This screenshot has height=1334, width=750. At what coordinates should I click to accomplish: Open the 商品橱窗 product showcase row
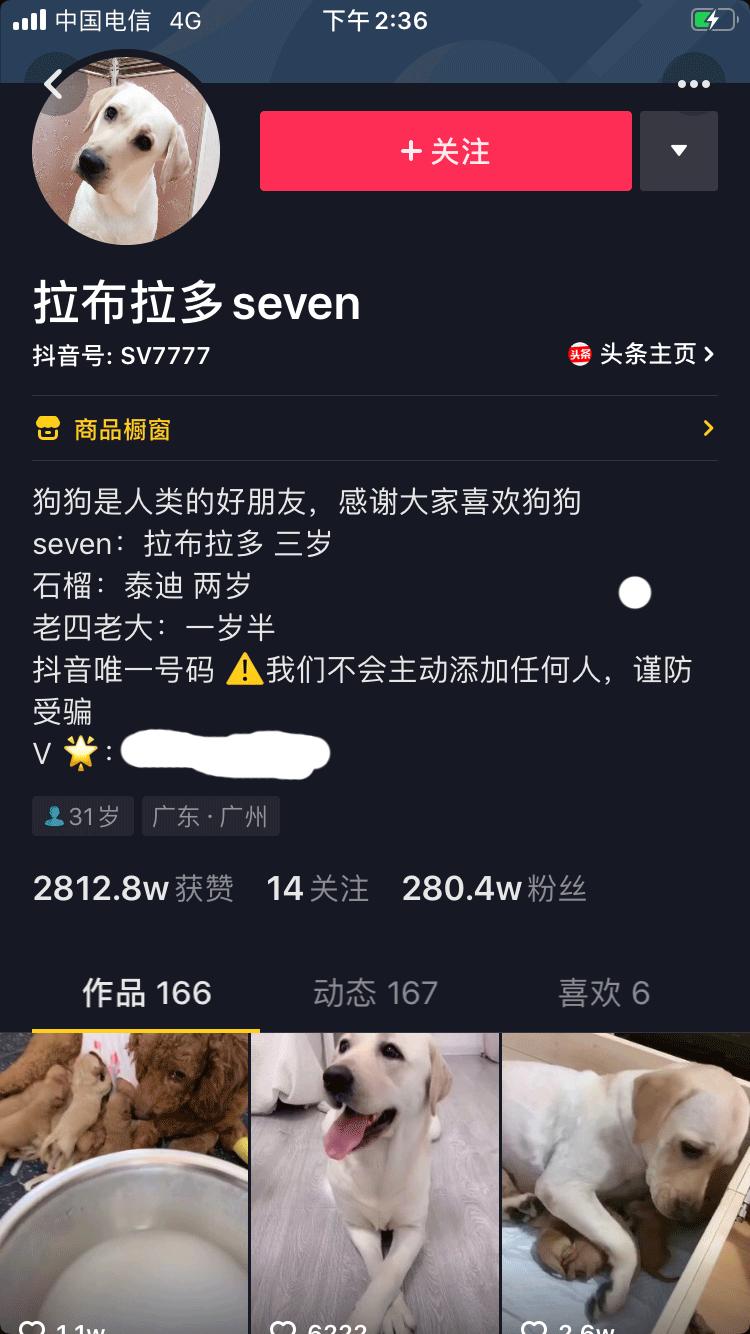click(375, 429)
